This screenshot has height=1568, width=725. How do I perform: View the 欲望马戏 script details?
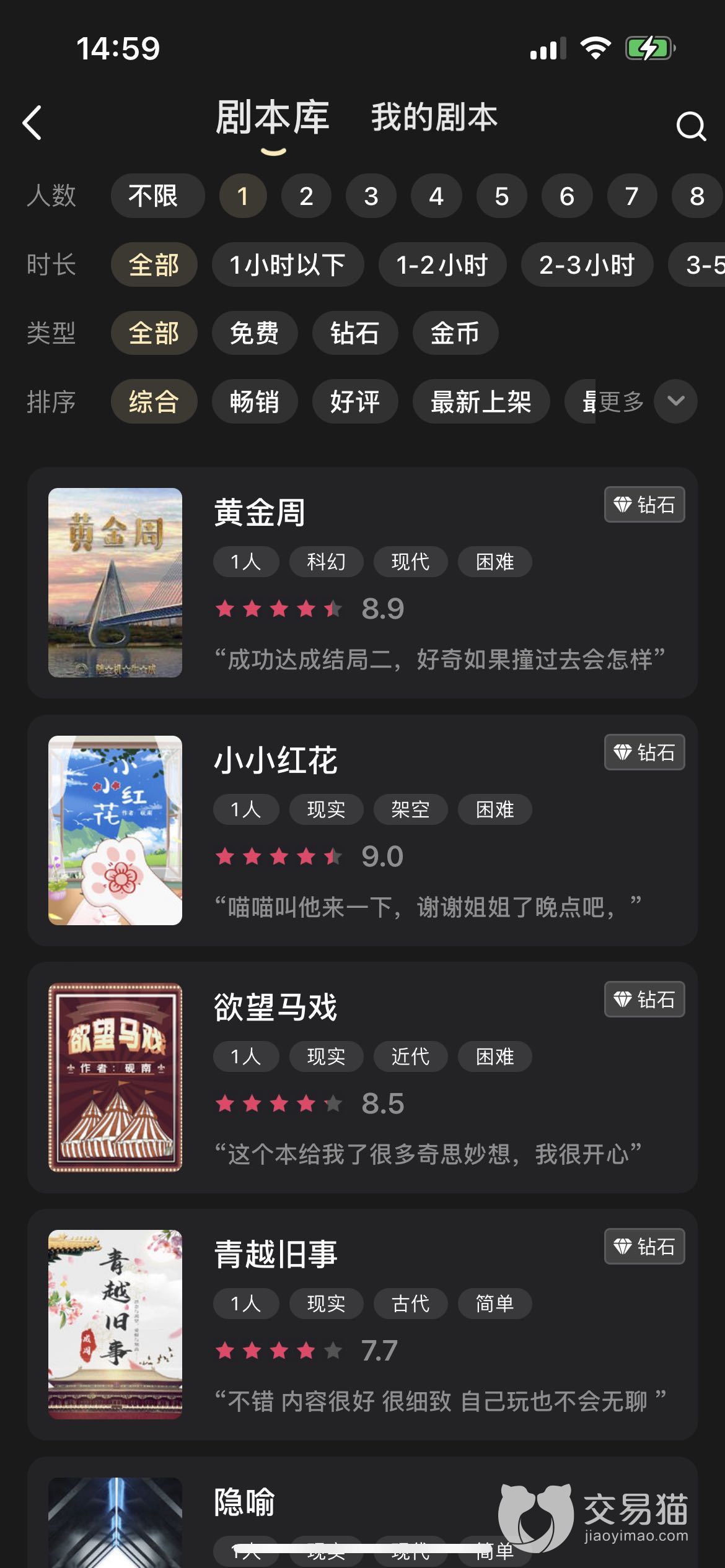(362, 1078)
